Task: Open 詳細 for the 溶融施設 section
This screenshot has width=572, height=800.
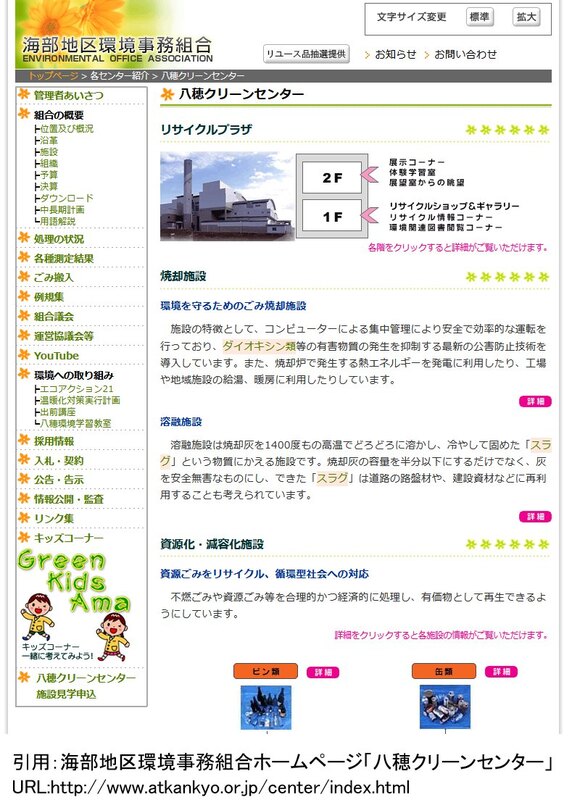Action: coord(535,517)
